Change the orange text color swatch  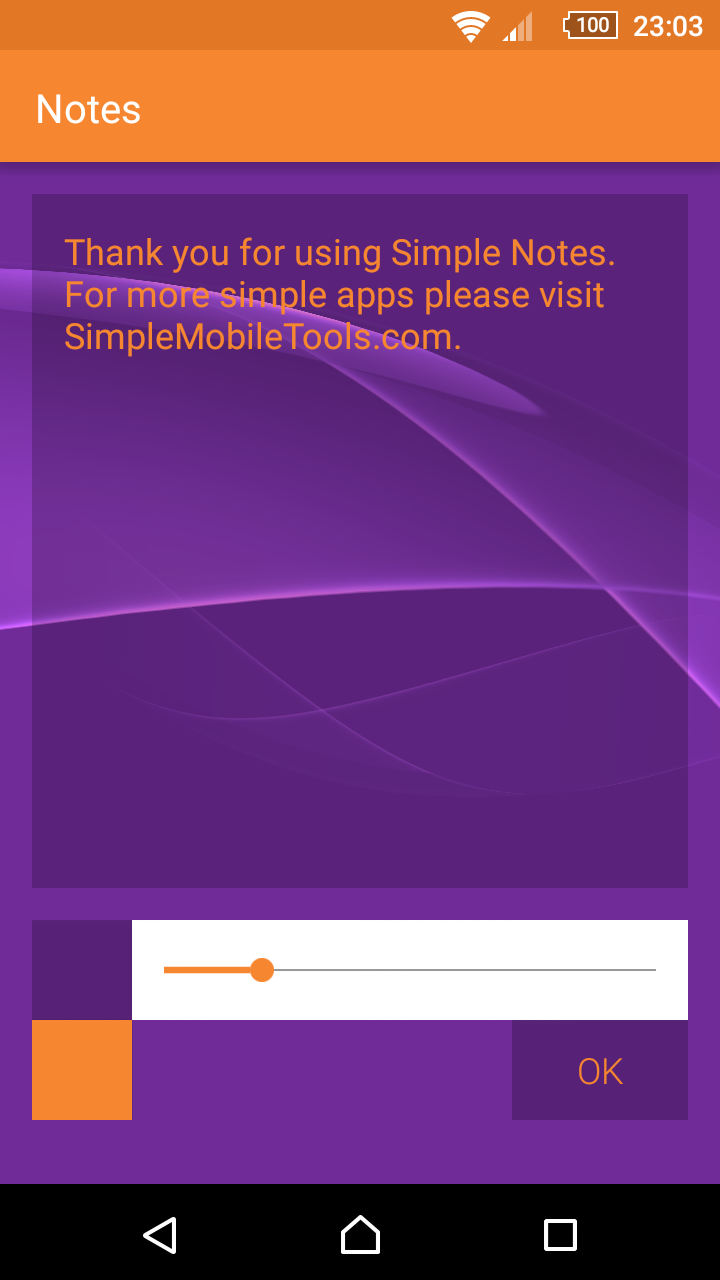pyautogui.click(x=82, y=1070)
